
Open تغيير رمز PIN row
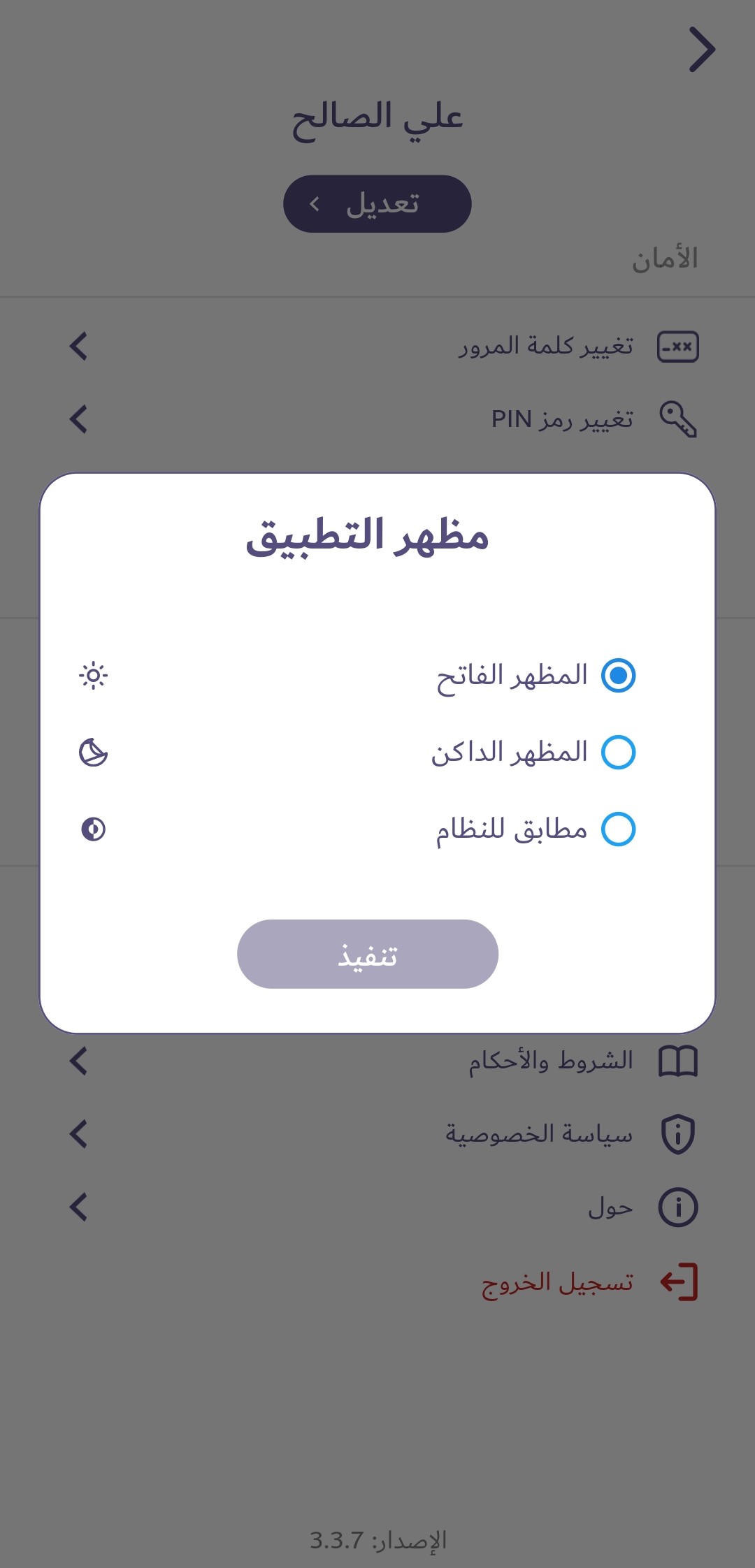377,419
